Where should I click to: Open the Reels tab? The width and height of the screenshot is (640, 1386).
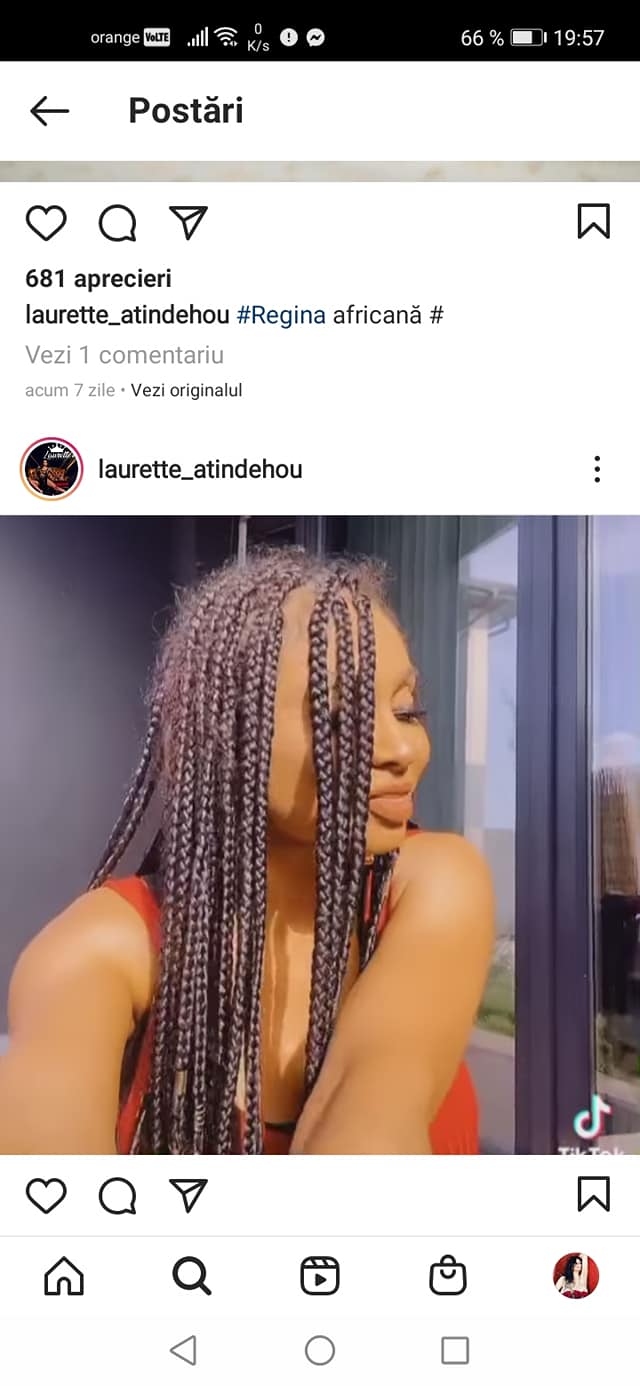[x=320, y=1276]
